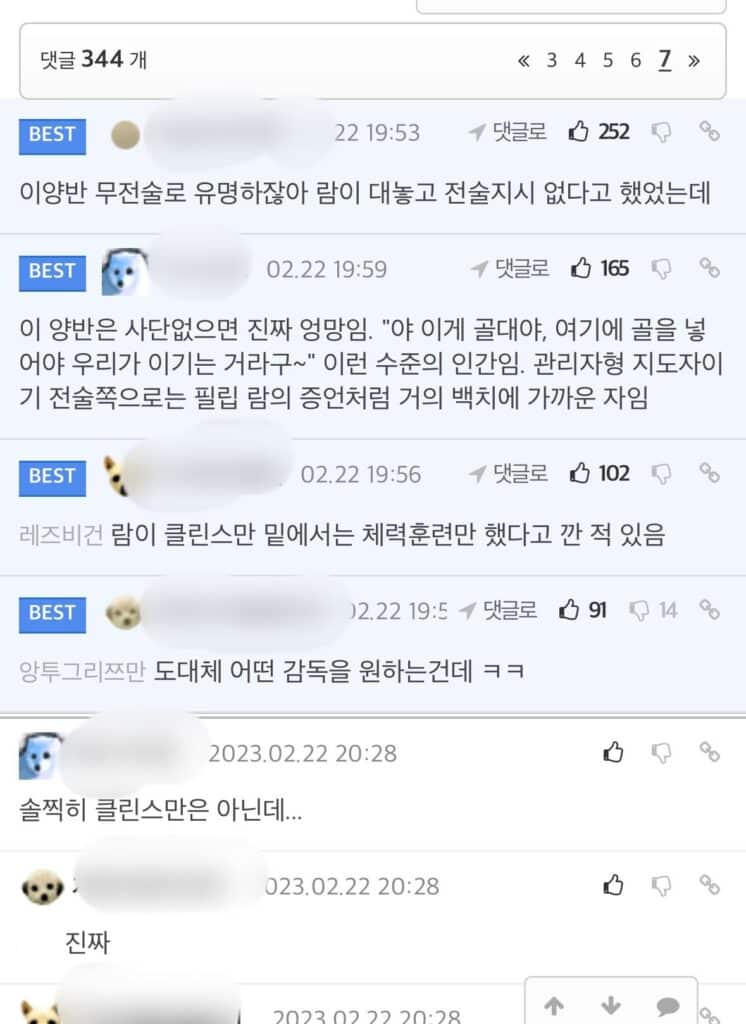Copy link of the comment 솔찍히 클린스만은 아닌데
The width and height of the screenshot is (746, 1024).
coord(709,752)
